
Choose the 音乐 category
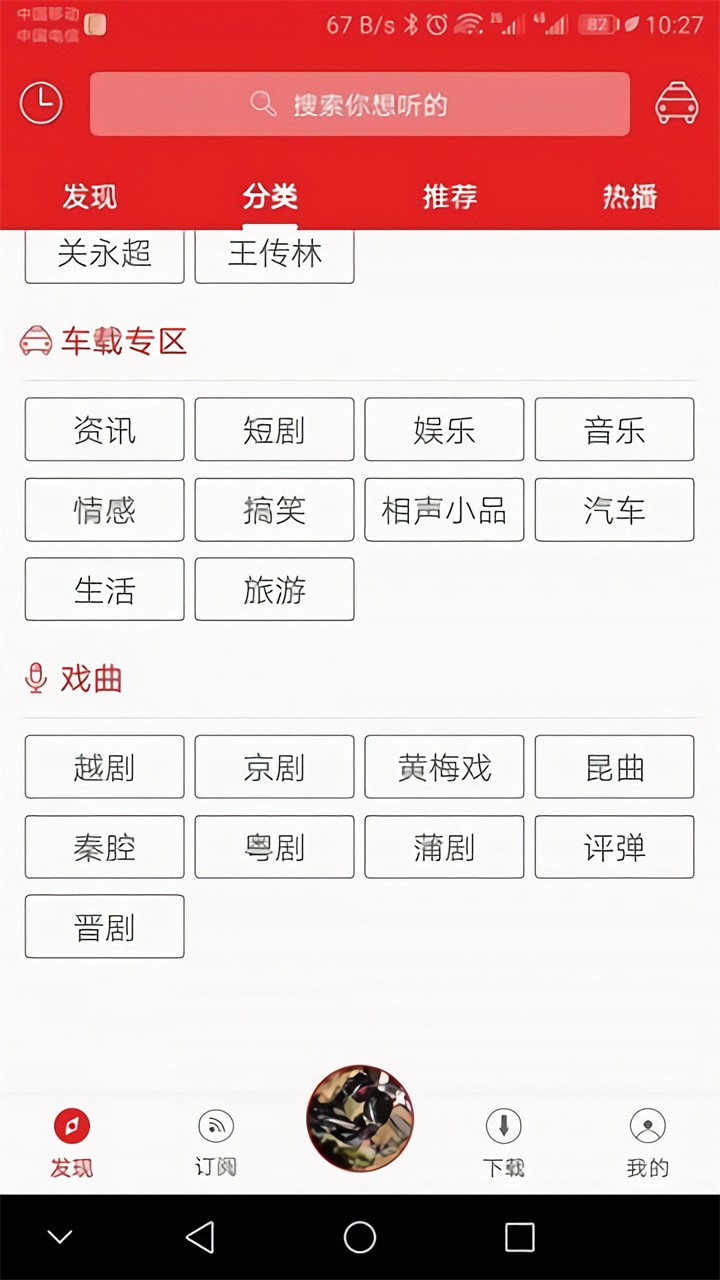point(614,430)
